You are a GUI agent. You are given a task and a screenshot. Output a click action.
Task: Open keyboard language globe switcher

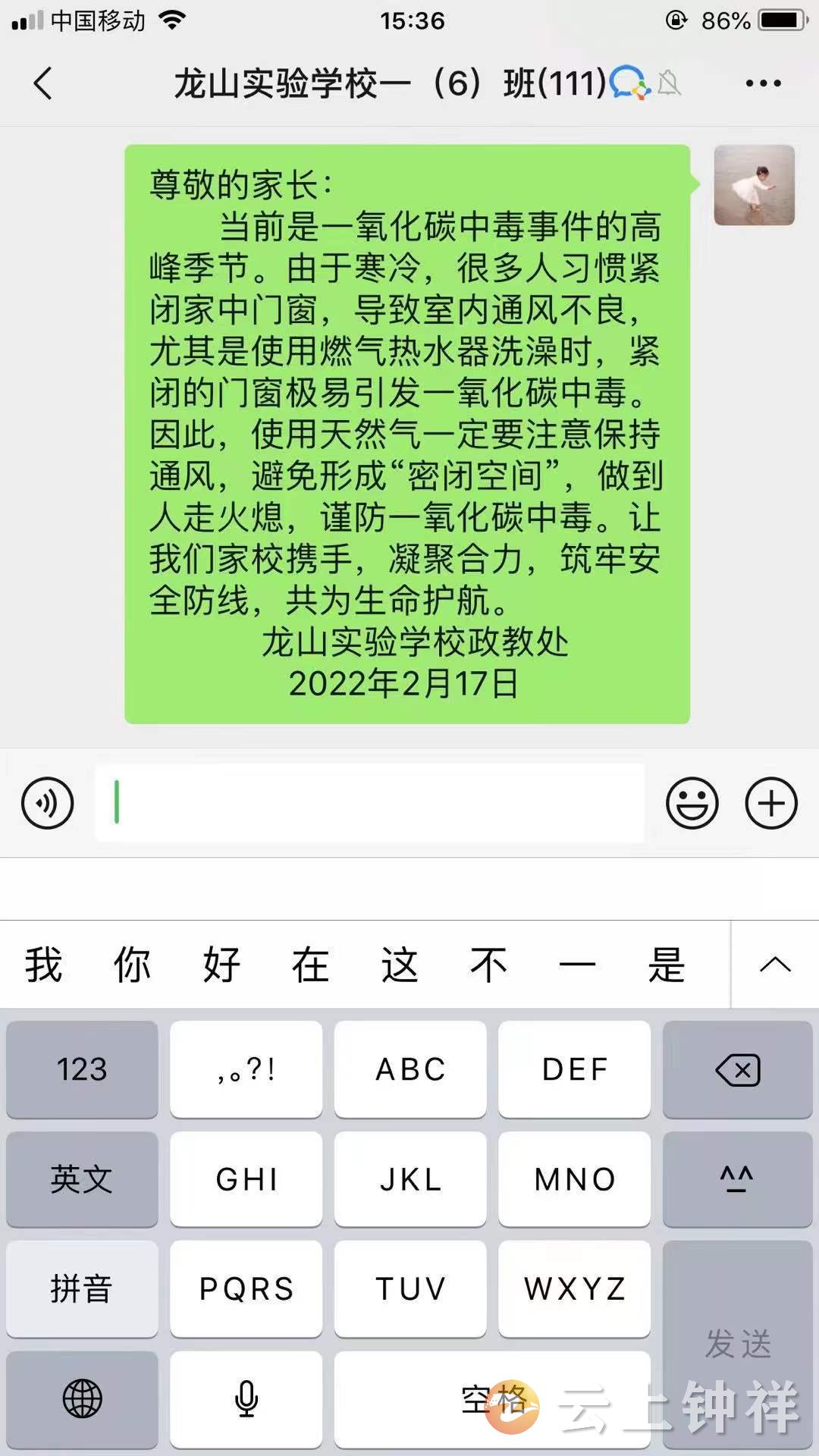82,1399
